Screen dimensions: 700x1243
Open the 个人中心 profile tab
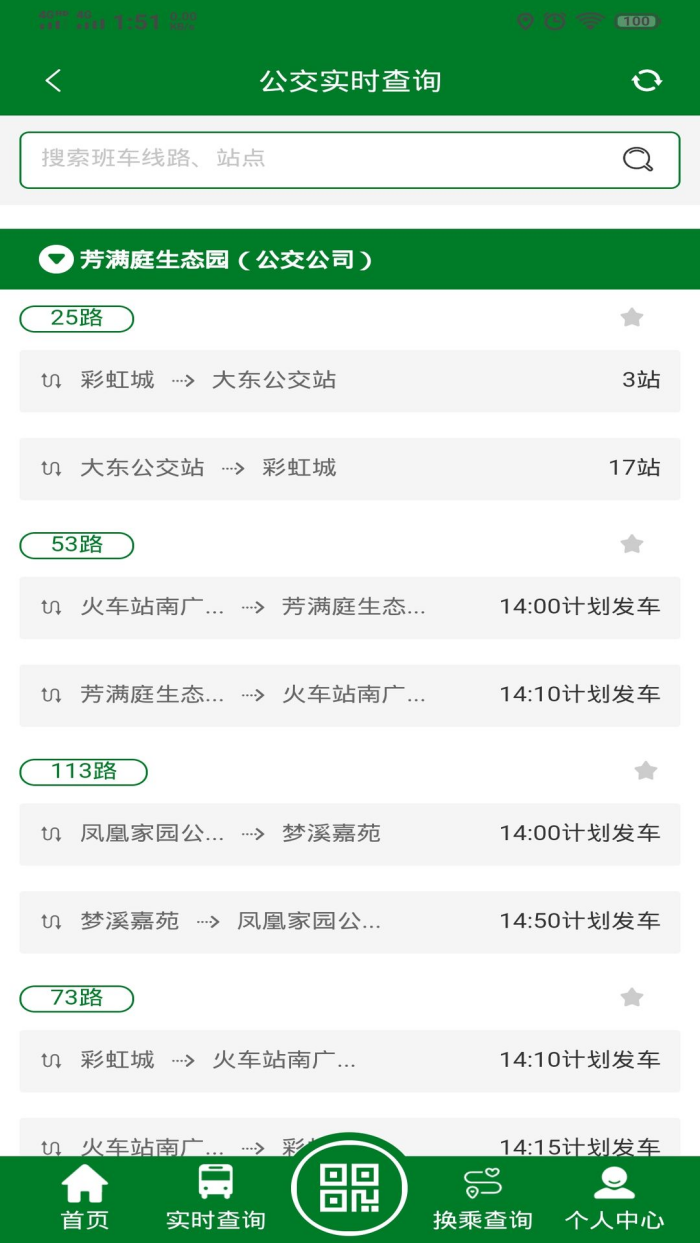[614, 1197]
